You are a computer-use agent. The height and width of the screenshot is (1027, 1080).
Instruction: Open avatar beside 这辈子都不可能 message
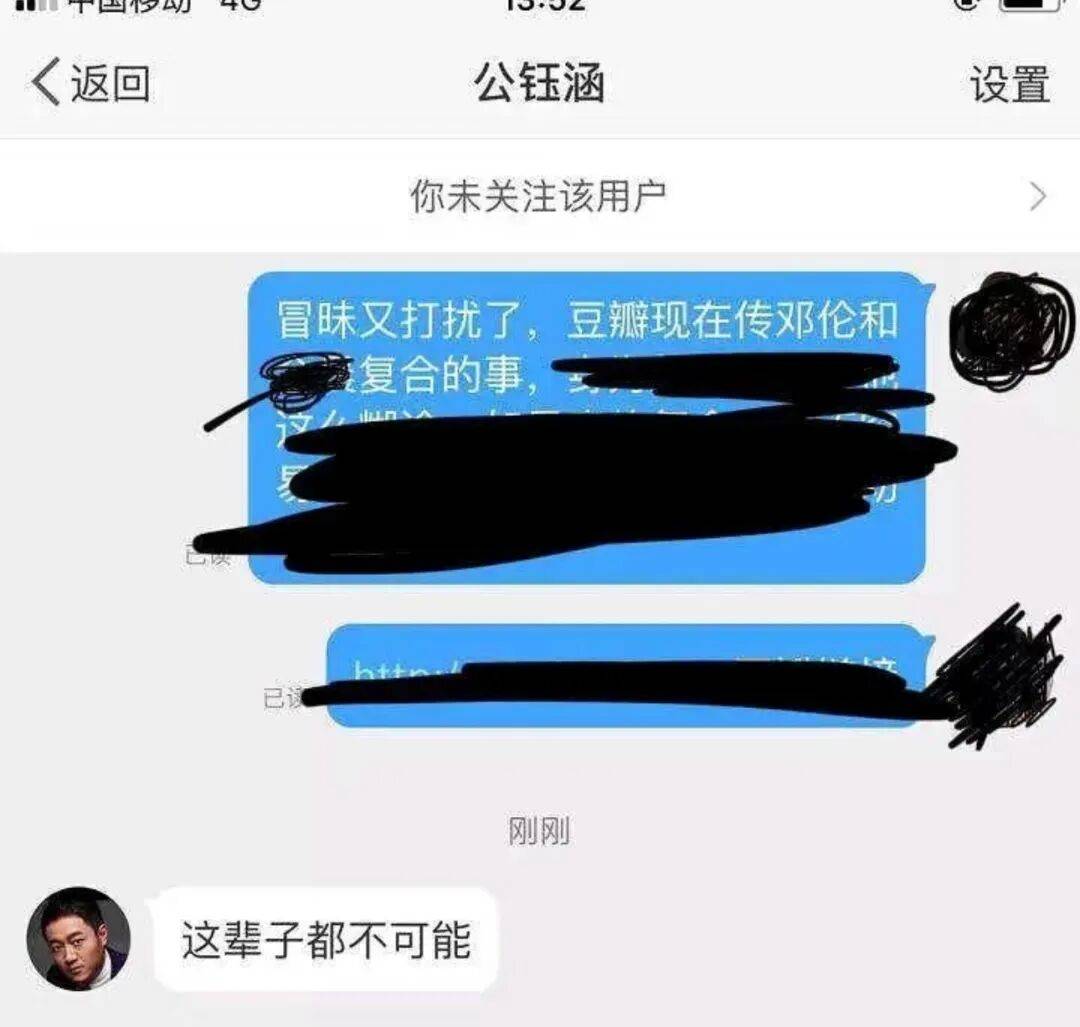click(x=78, y=938)
